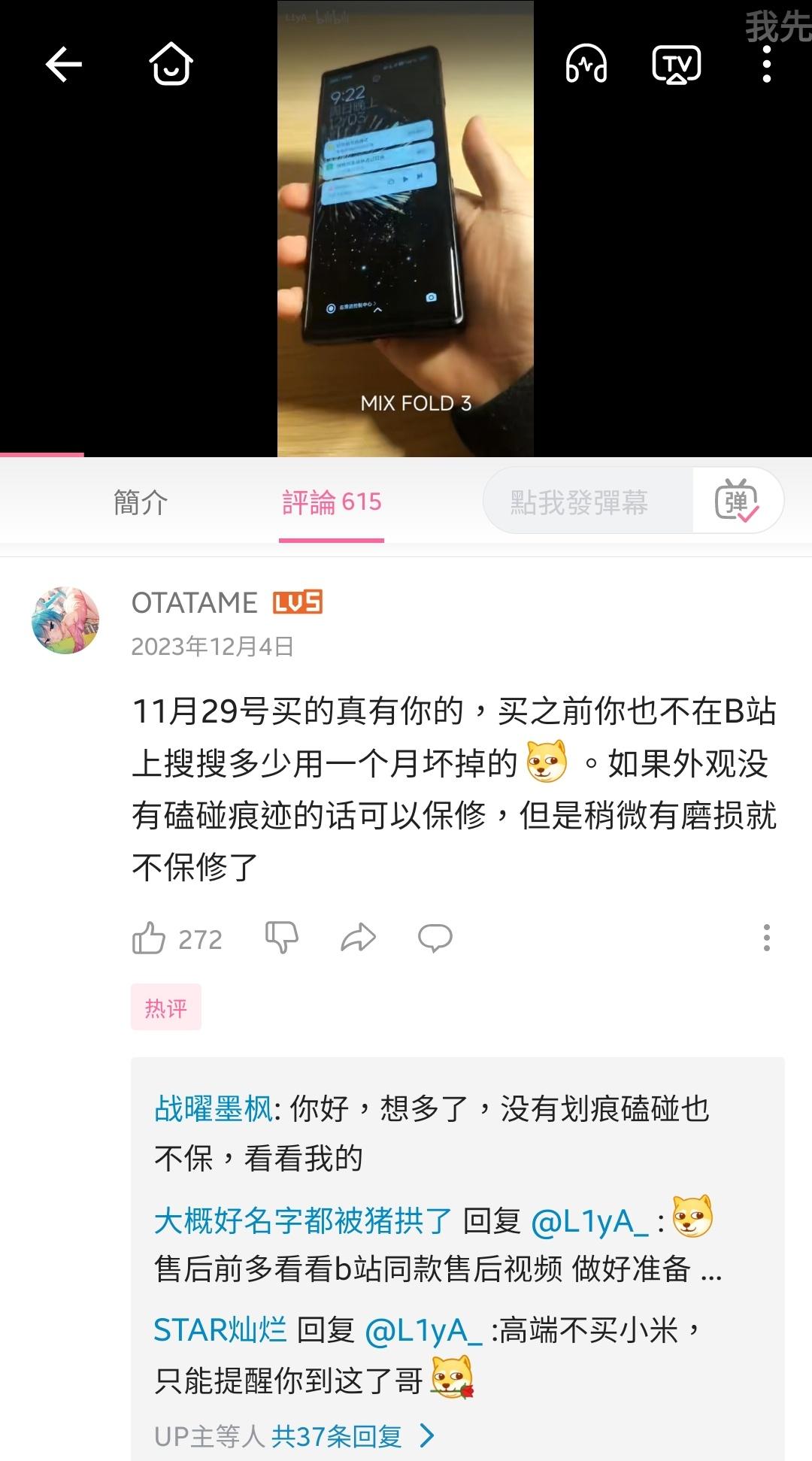Open 大概好名字都被猪拱了 user link
Viewport: 812px width, 1461px height.
302,1221
